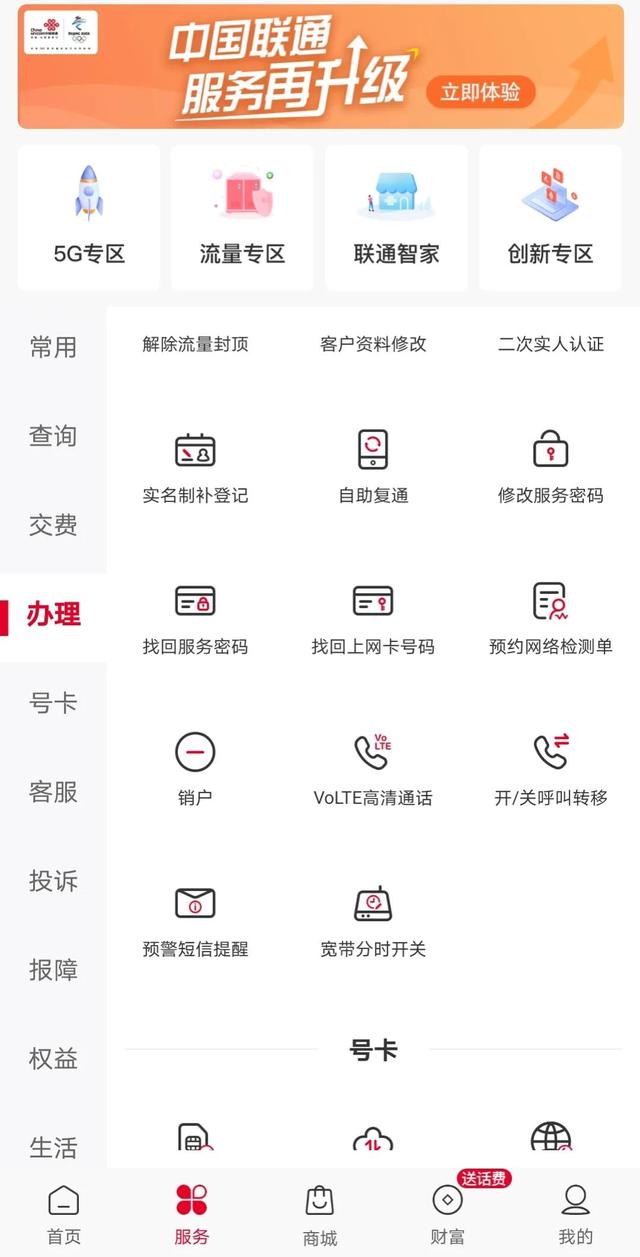
Task: Open the 联通智家 card
Action: (396, 218)
